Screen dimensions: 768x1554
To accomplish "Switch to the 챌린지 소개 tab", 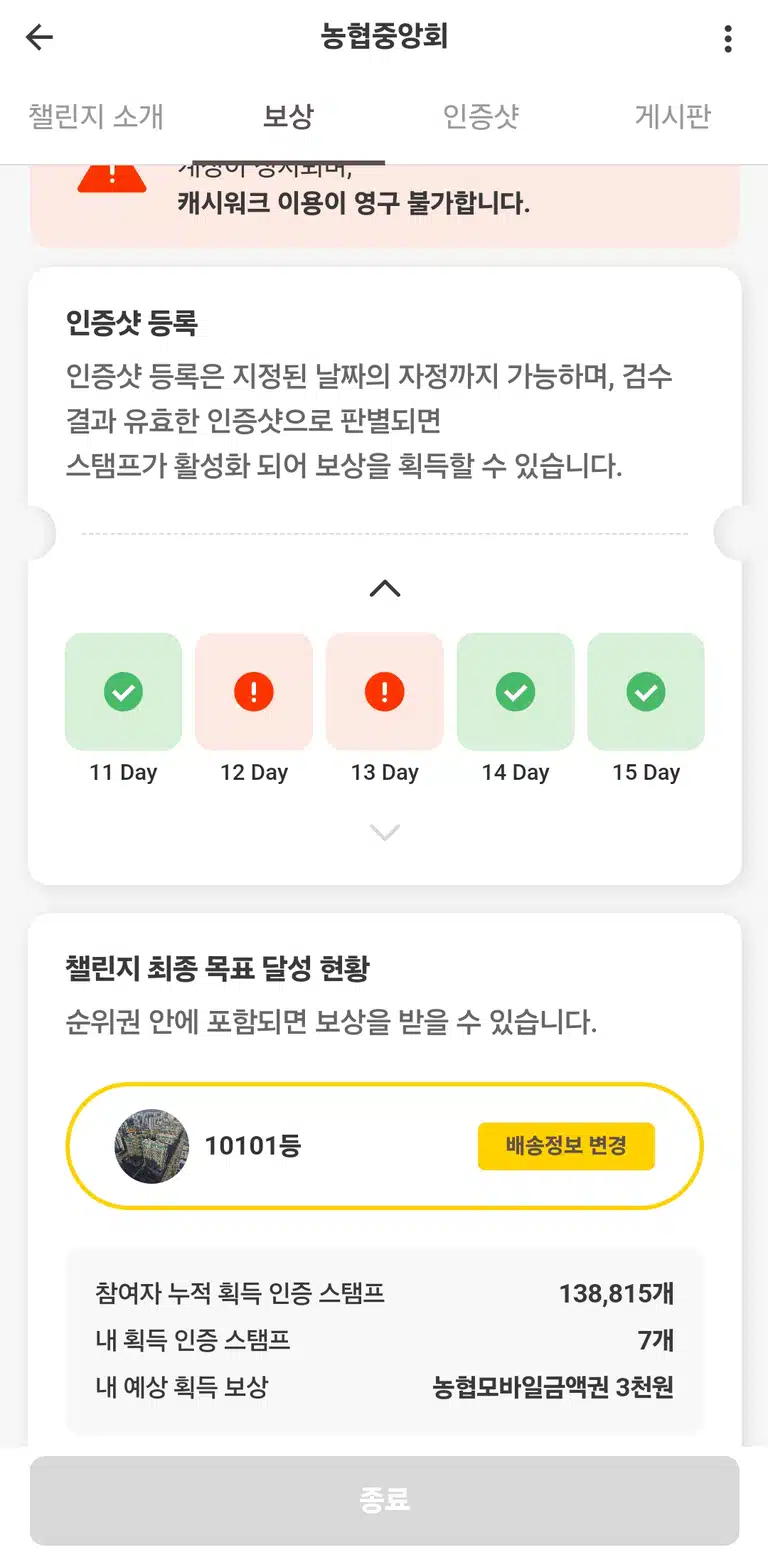I will 96,116.
